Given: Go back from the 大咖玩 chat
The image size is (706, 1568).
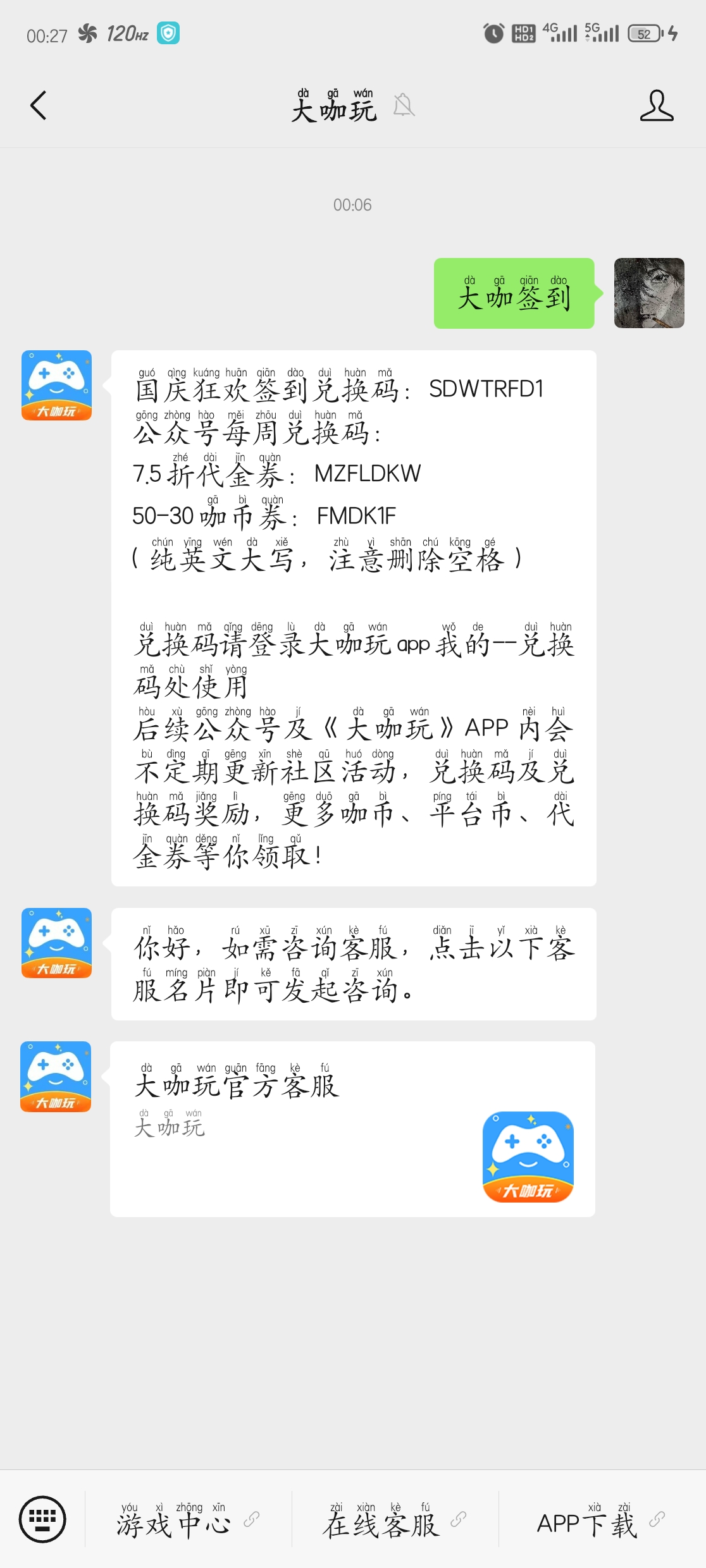Looking at the screenshot, I should (x=39, y=105).
